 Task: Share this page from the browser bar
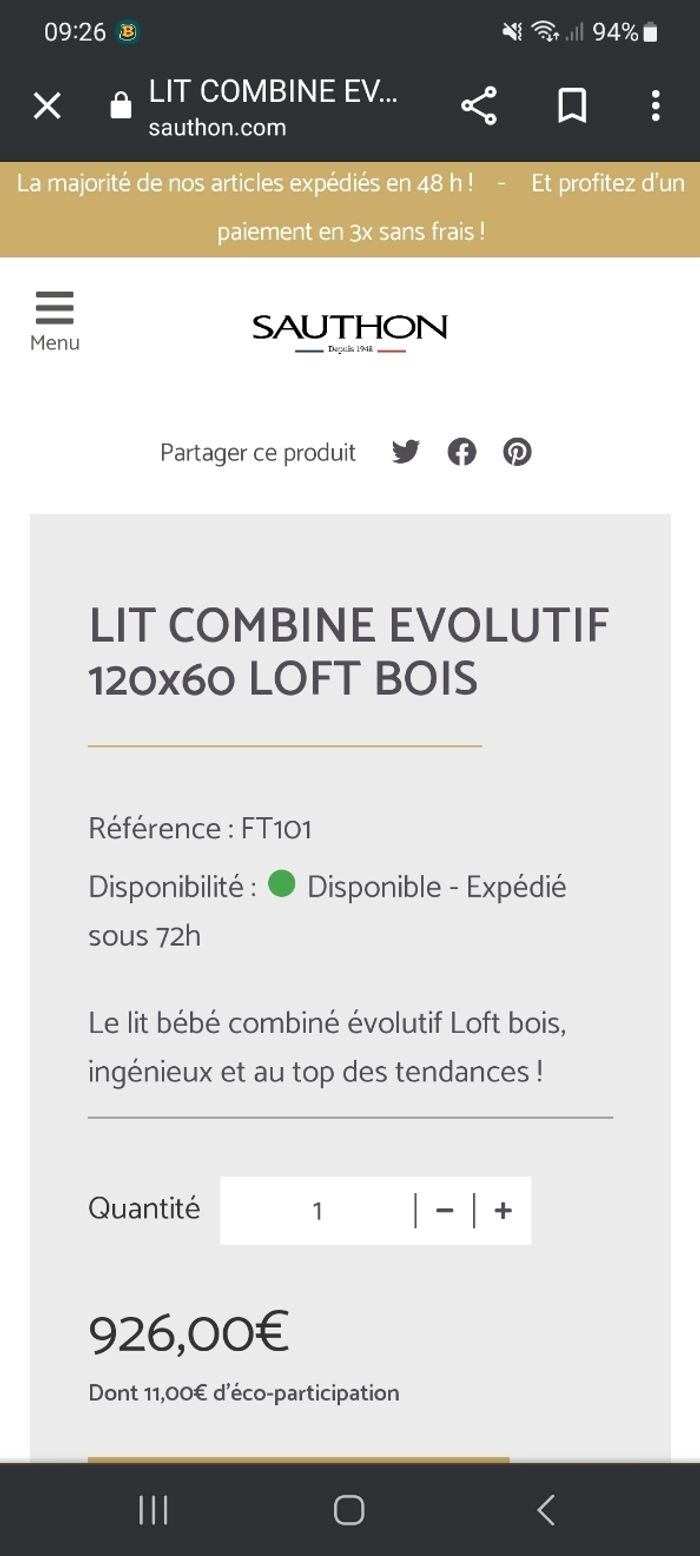click(479, 105)
